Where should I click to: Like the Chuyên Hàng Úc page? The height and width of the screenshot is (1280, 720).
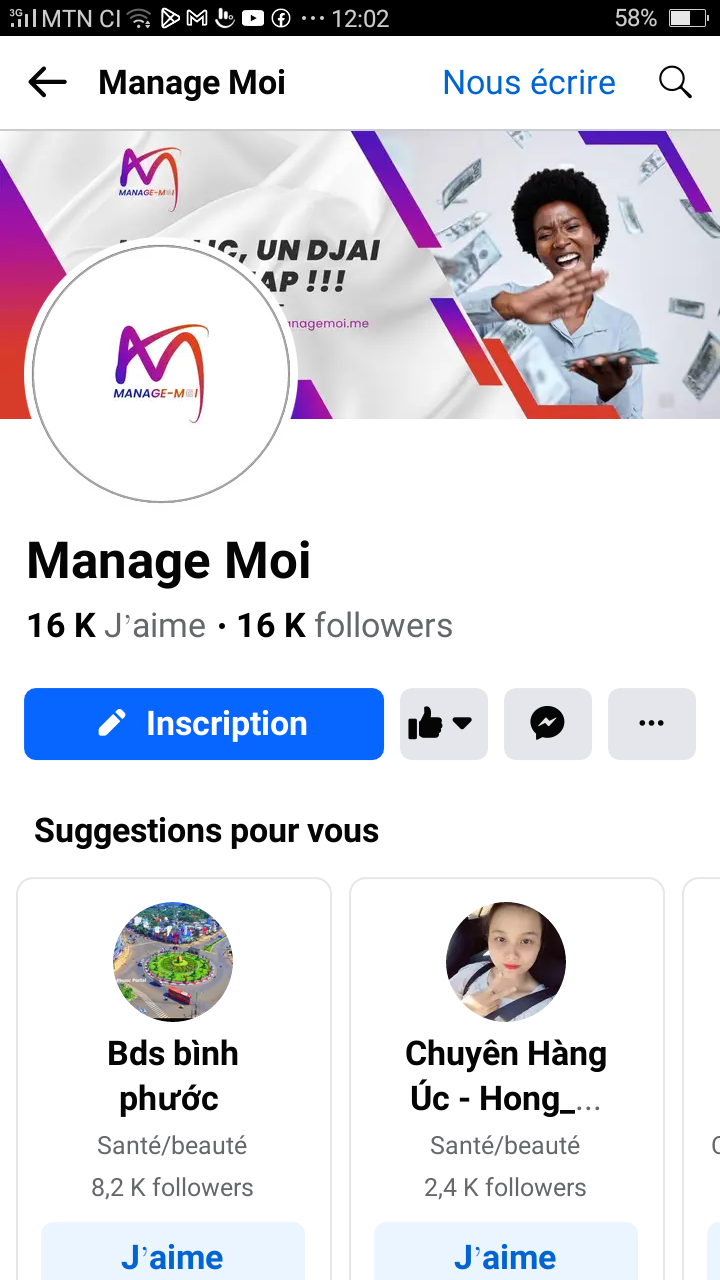coord(506,1255)
